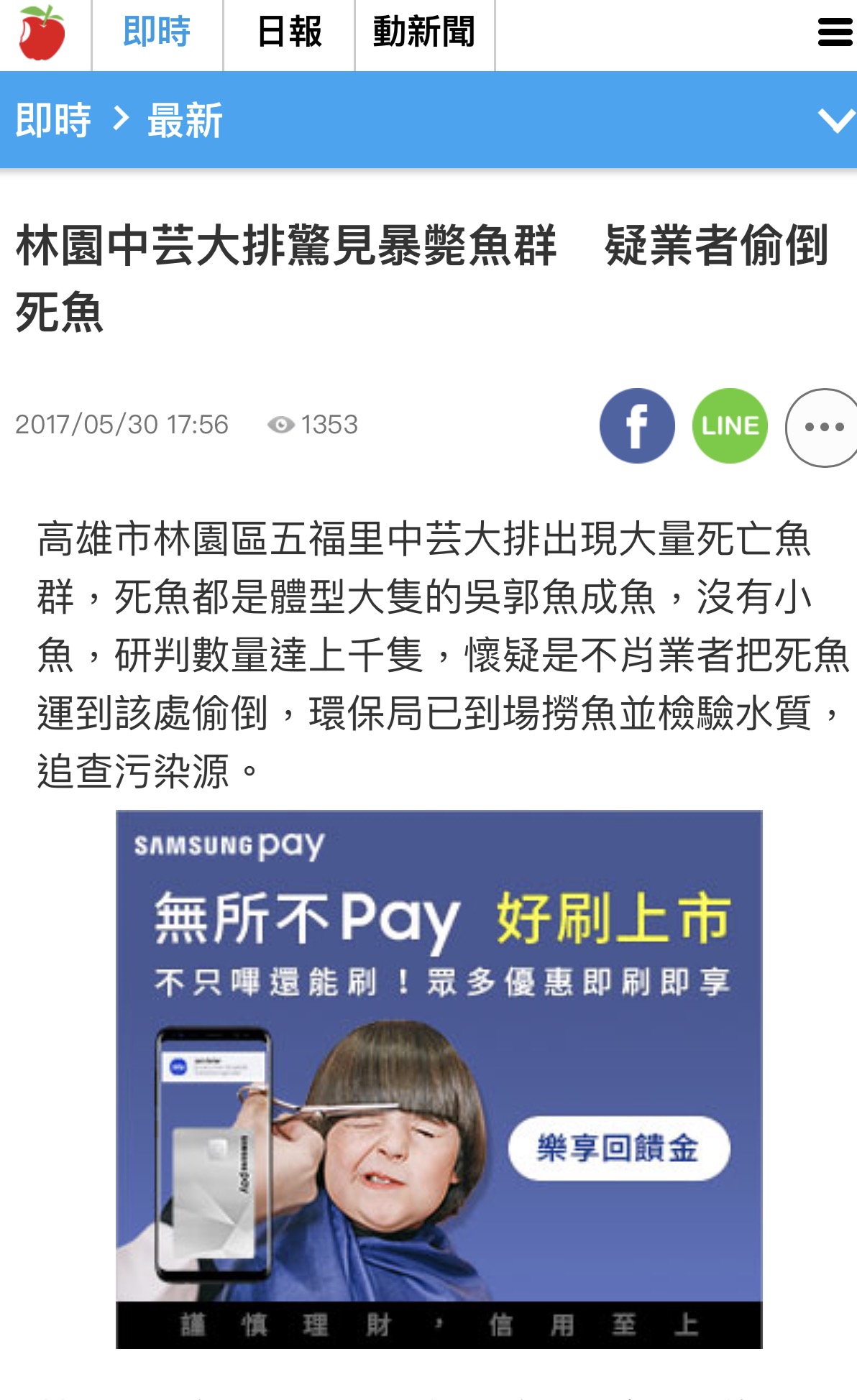Go to the Apple Daily home logo
Viewport: 857px width, 1400px height.
coord(42,33)
